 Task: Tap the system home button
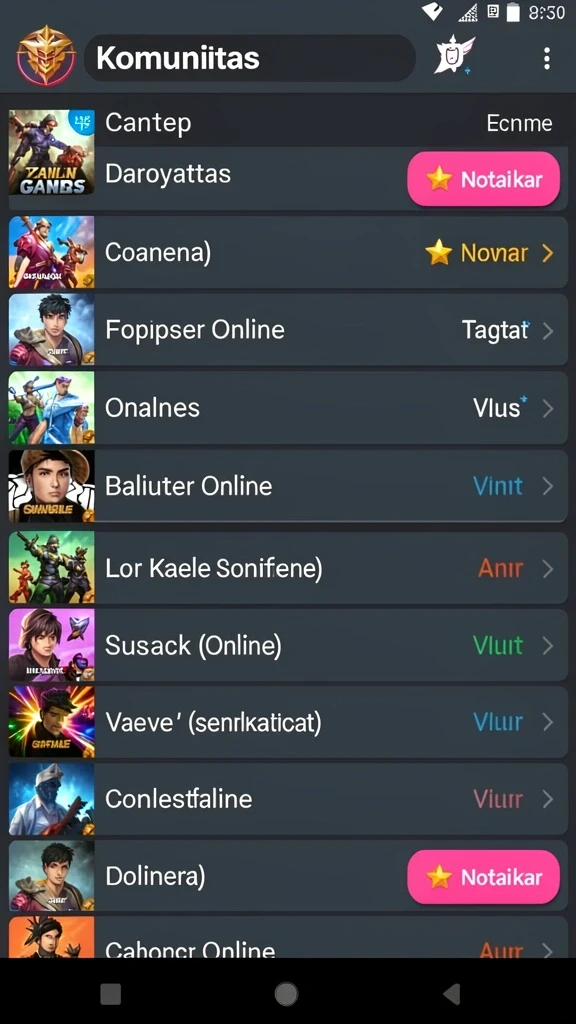click(x=286, y=994)
